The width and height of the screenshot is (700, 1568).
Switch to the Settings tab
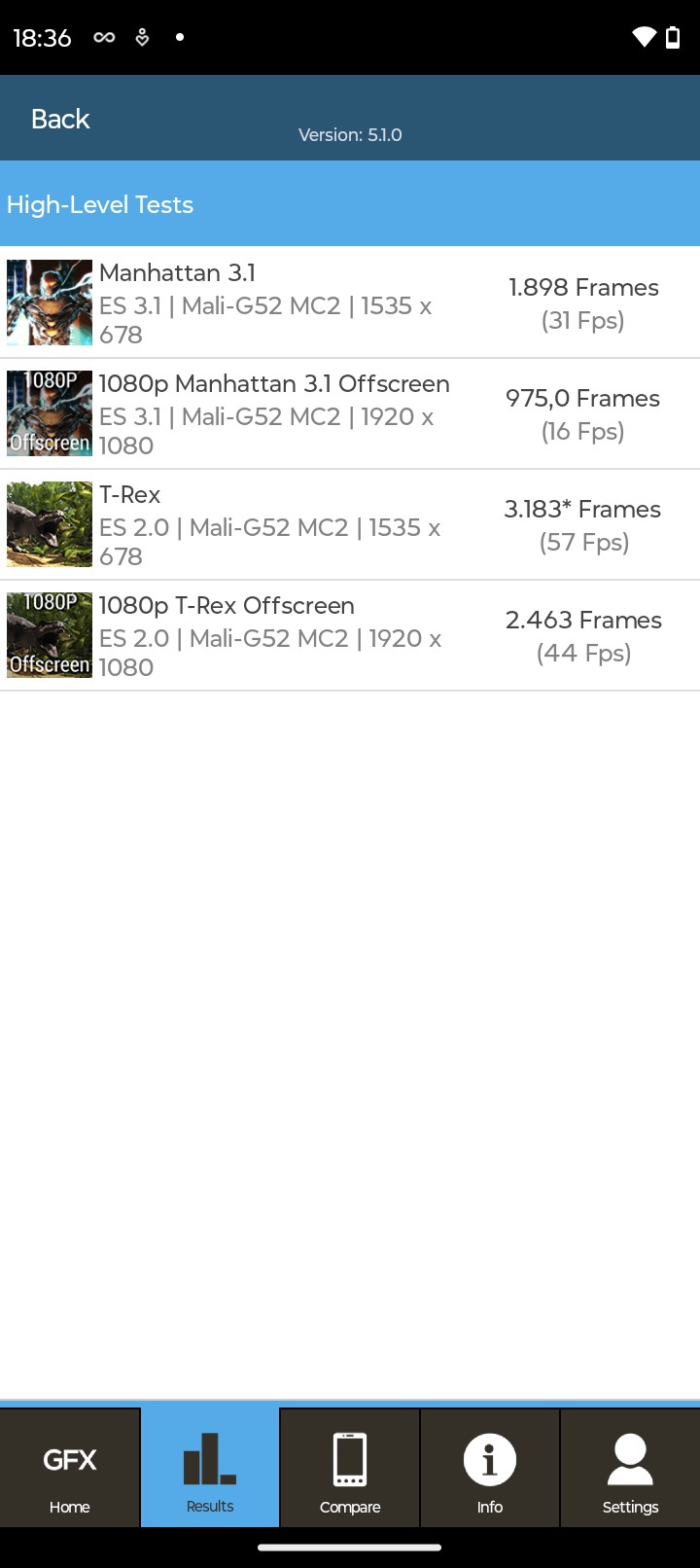(x=630, y=1468)
